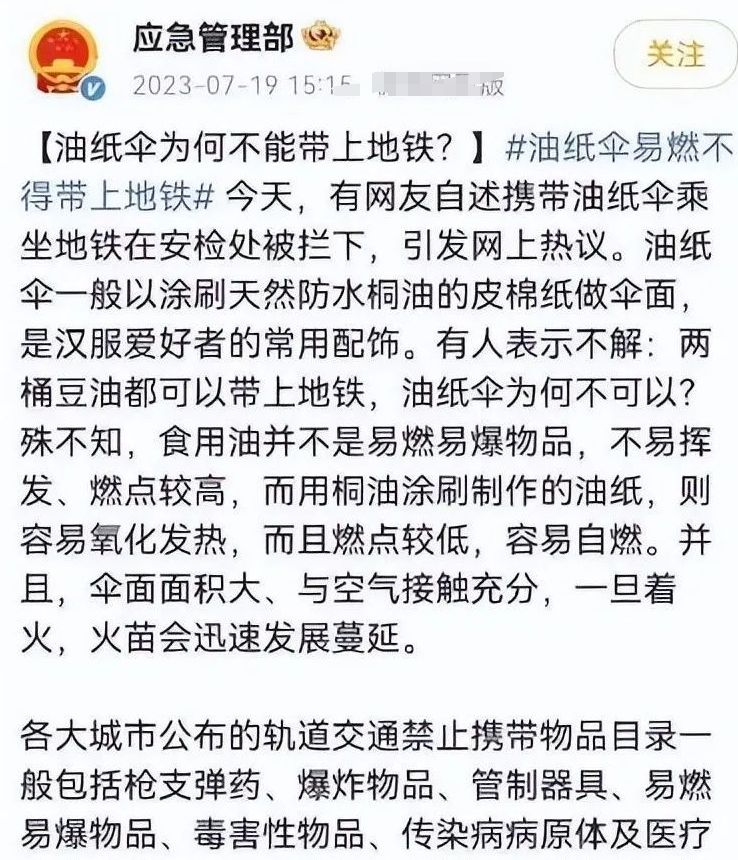Follow the 应急管理部 account
This screenshot has width=738, height=860.
(674, 53)
